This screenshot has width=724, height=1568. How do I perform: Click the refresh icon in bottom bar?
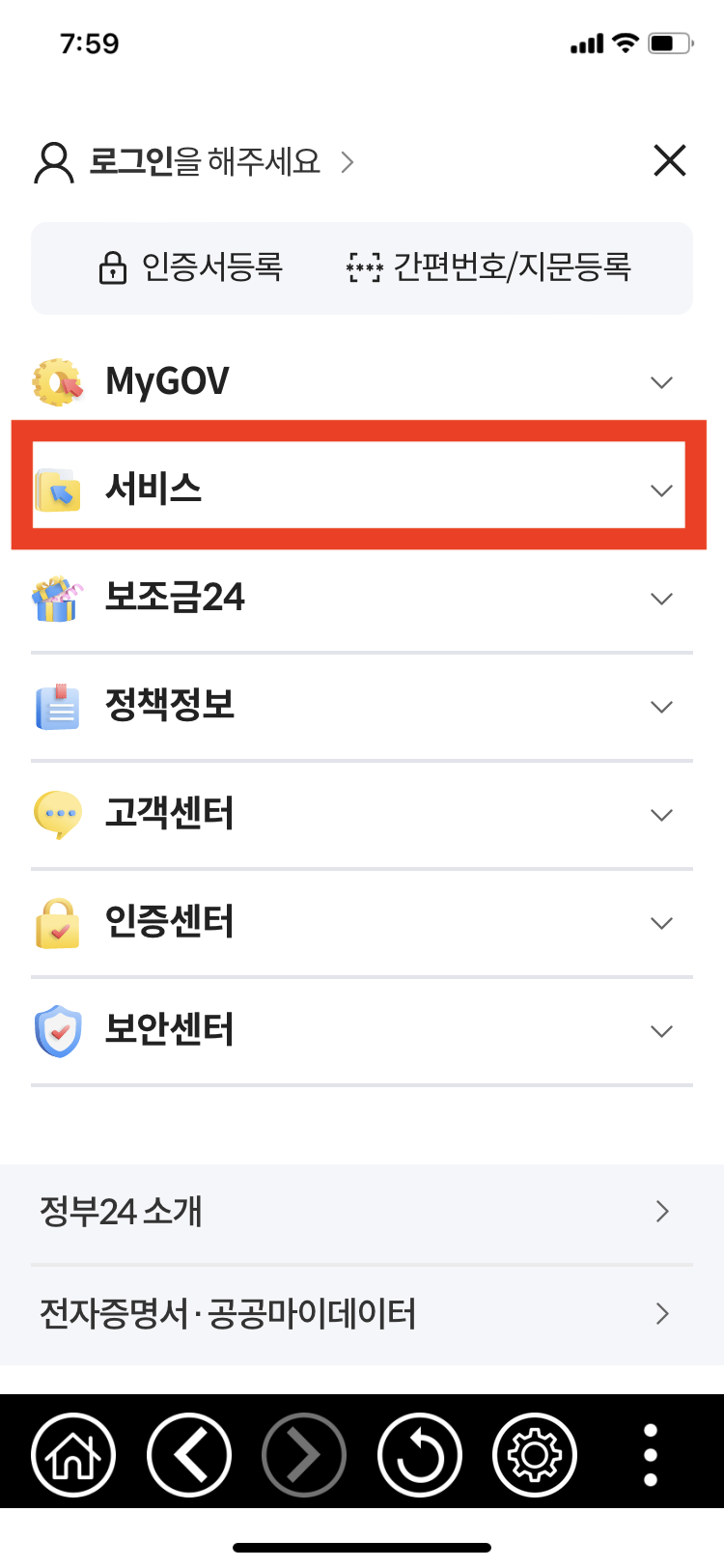pyautogui.click(x=419, y=1454)
